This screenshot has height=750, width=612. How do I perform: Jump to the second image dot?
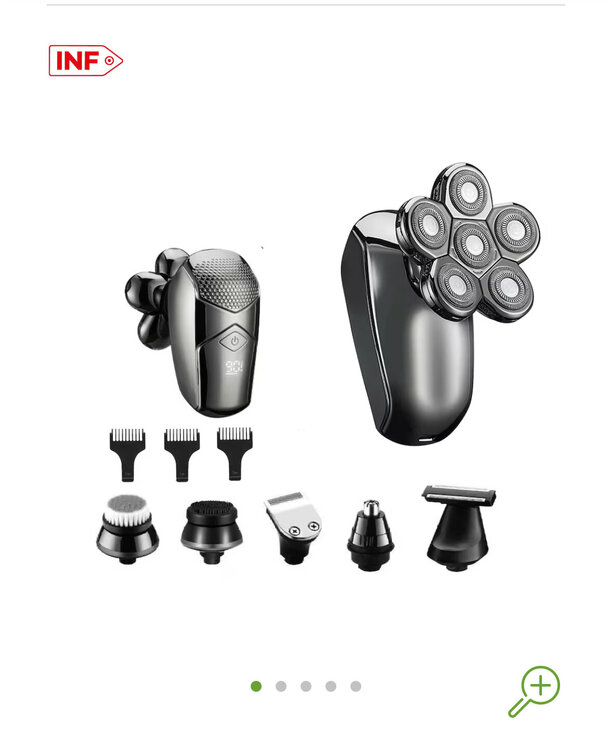click(x=281, y=686)
